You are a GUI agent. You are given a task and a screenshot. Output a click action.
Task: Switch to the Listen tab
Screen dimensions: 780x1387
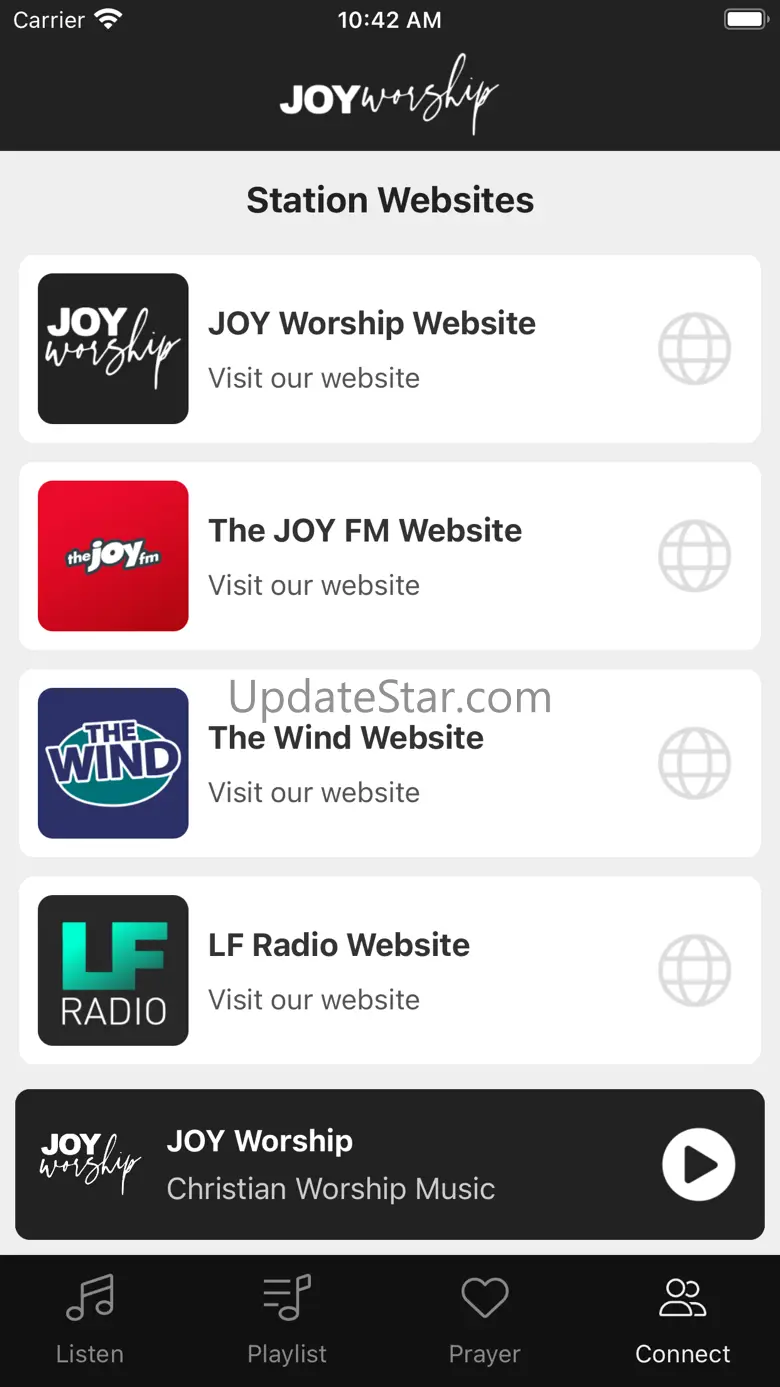[90, 1320]
